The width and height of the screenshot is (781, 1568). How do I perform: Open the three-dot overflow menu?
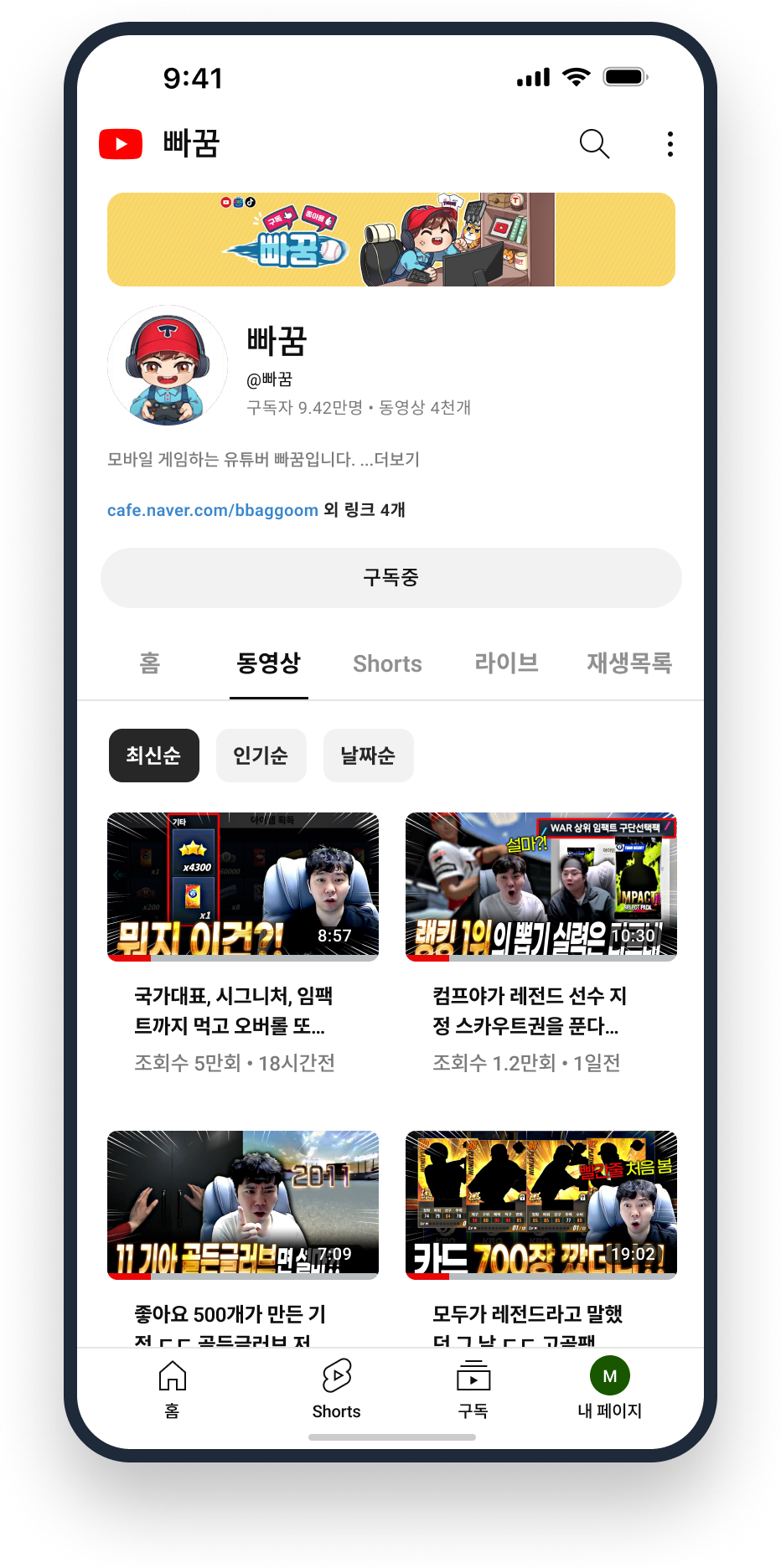pyautogui.click(x=670, y=143)
